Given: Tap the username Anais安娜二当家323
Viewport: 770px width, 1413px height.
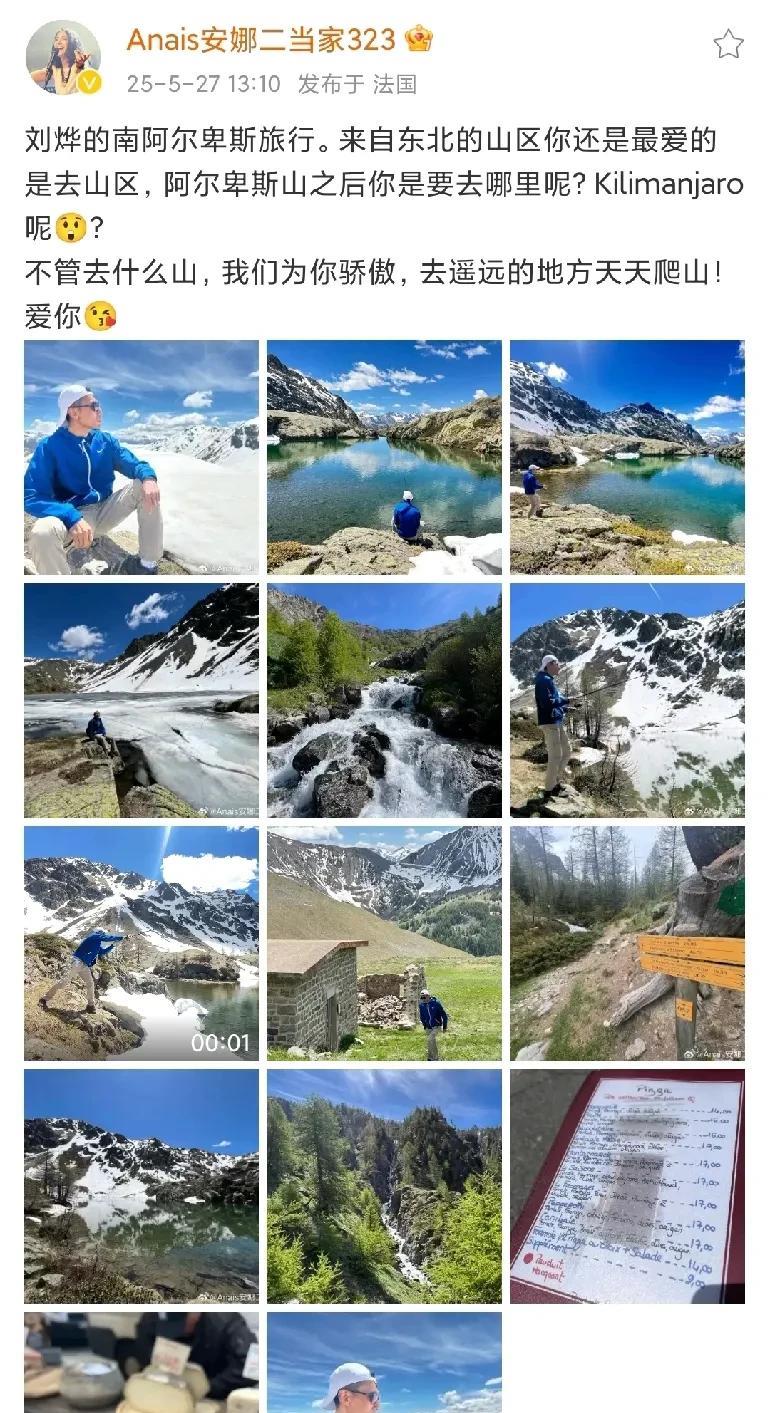Looking at the screenshot, I should pyautogui.click(x=261, y=40).
